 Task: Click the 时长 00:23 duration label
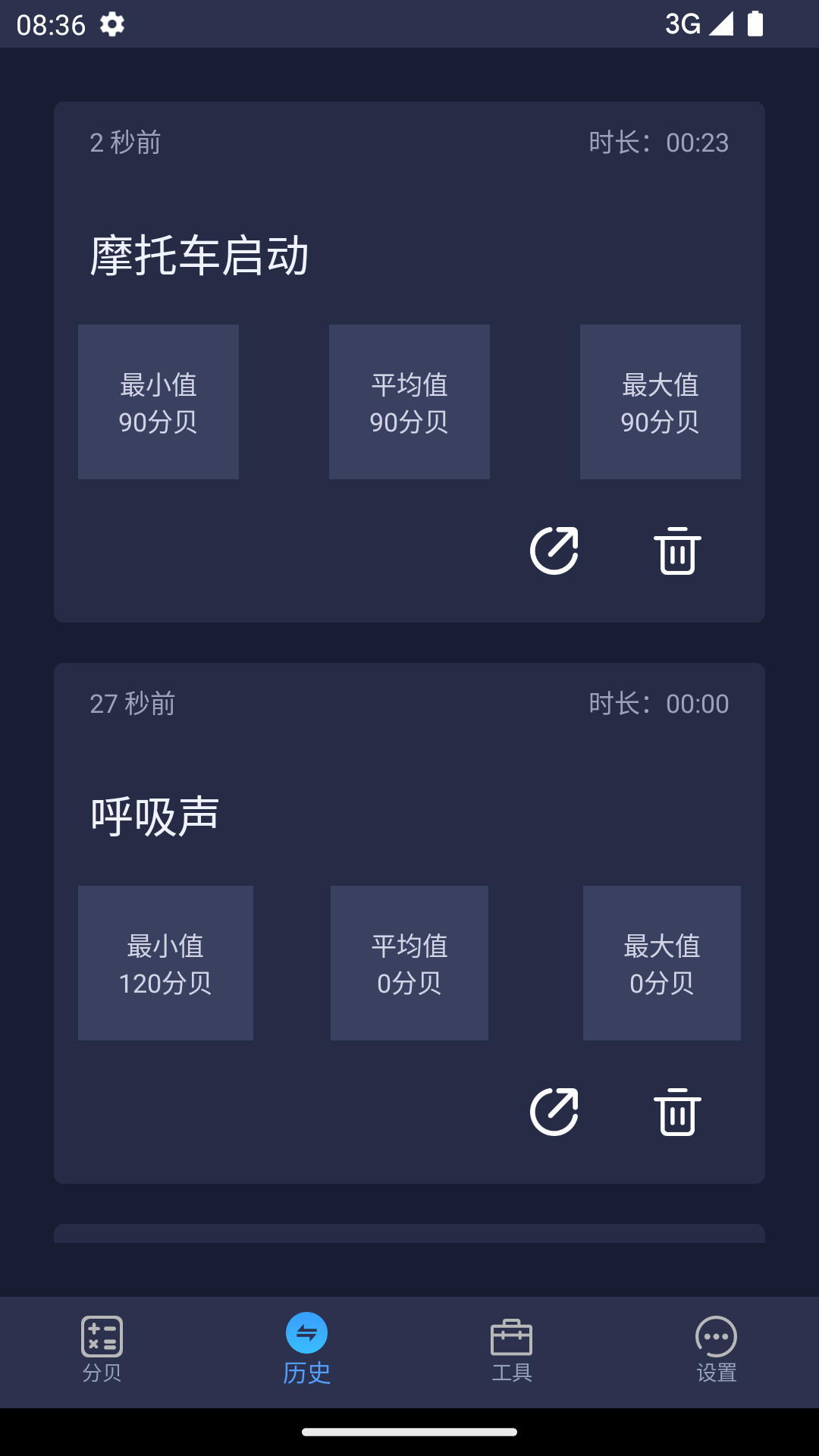point(659,142)
